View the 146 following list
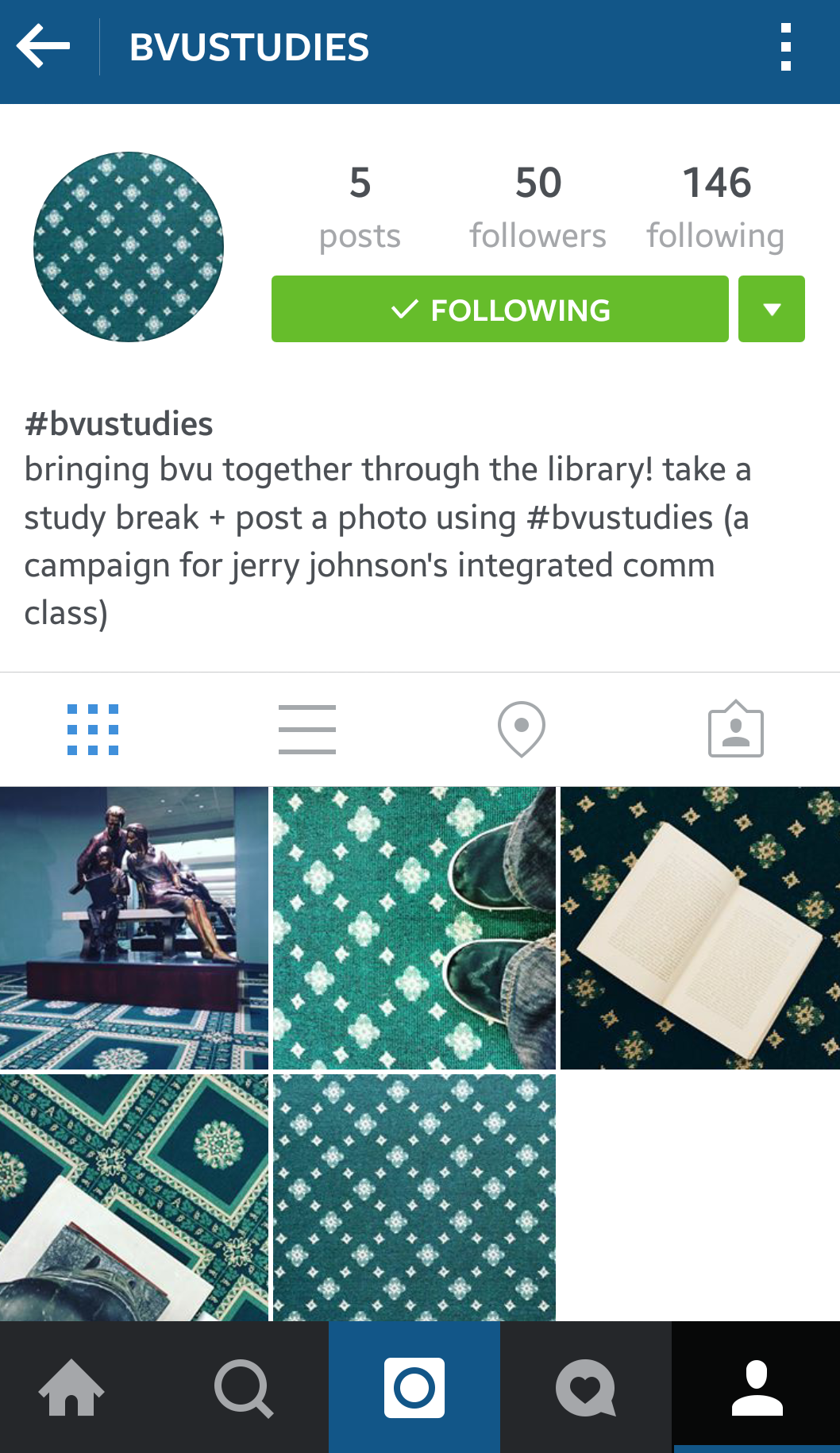 click(715, 206)
